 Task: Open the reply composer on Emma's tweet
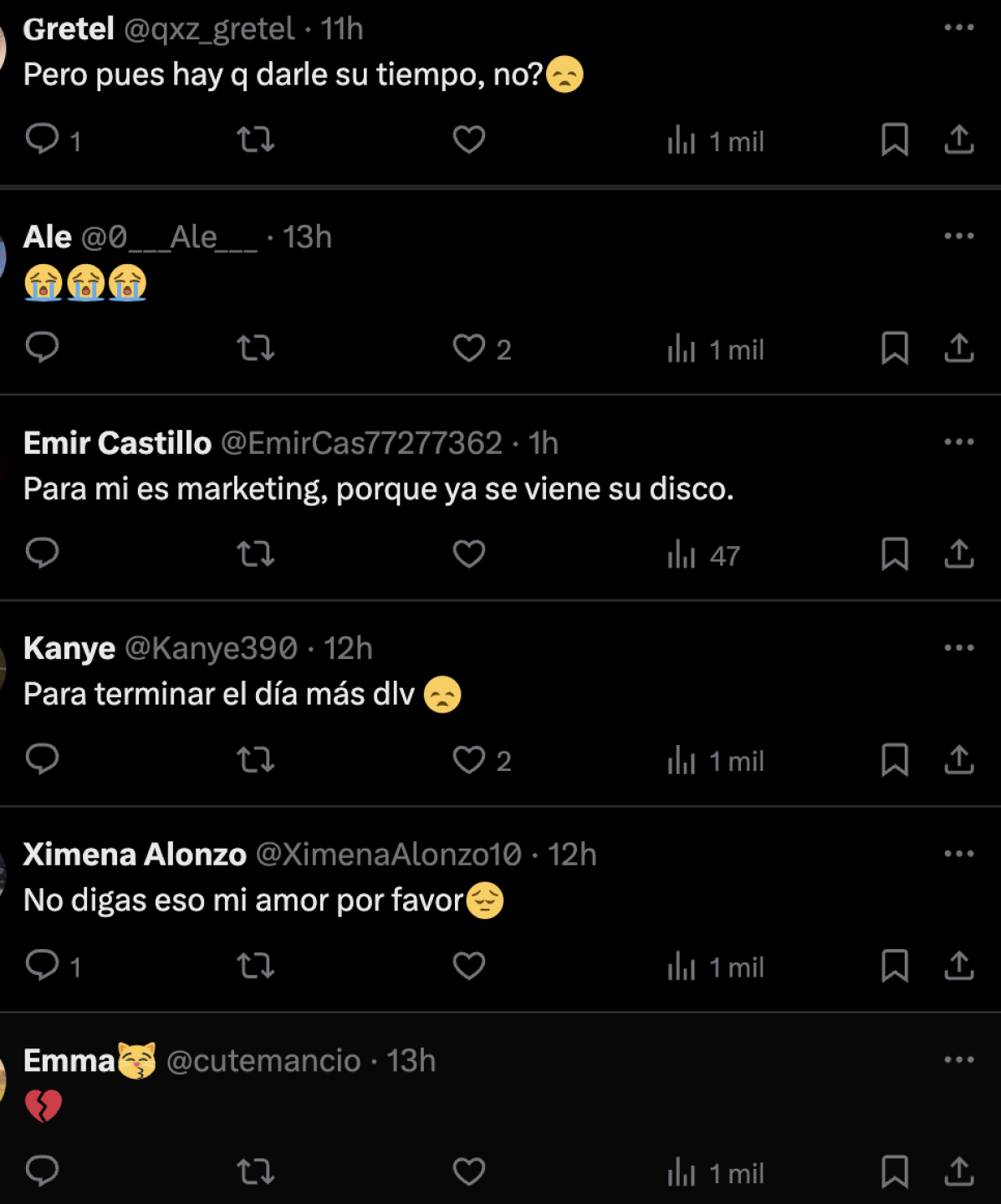(x=43, y=1171)
